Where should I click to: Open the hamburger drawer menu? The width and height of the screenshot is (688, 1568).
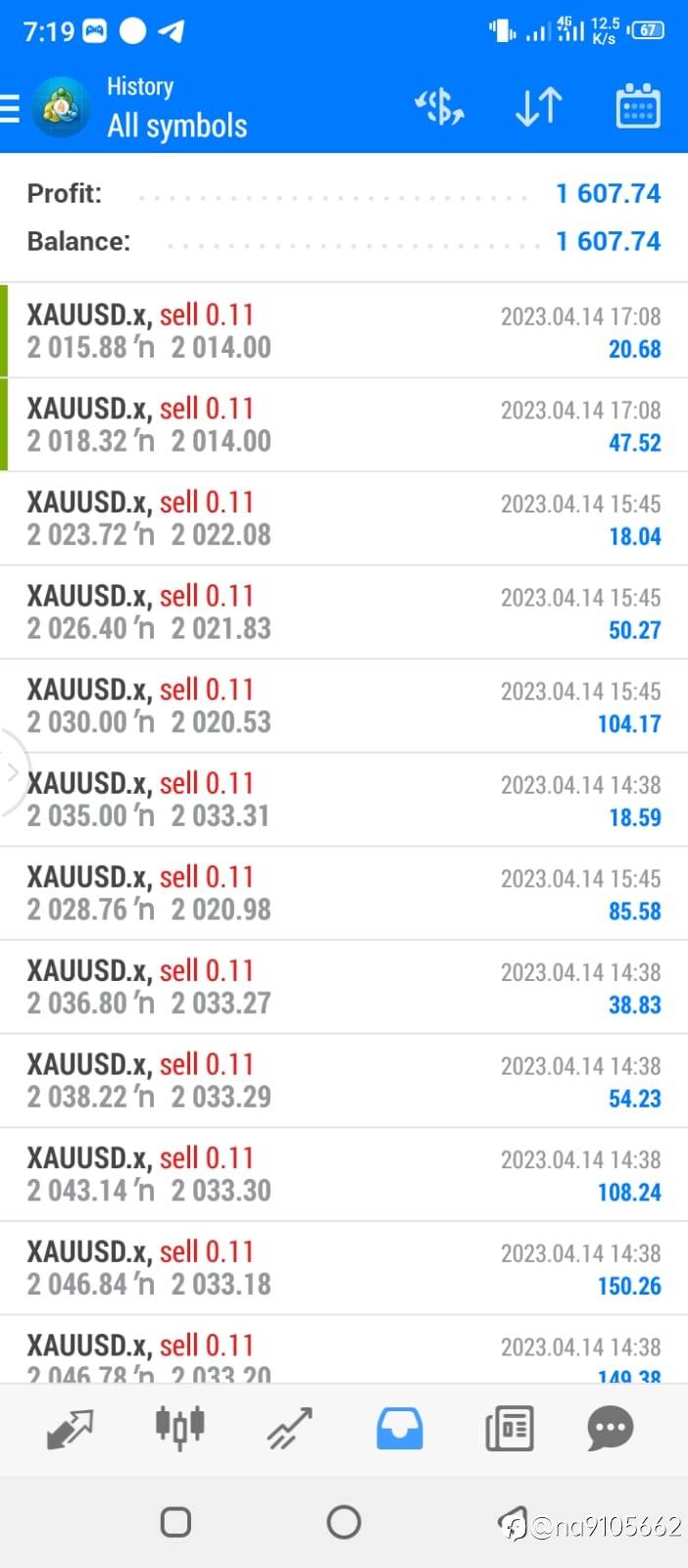[10, 108]
